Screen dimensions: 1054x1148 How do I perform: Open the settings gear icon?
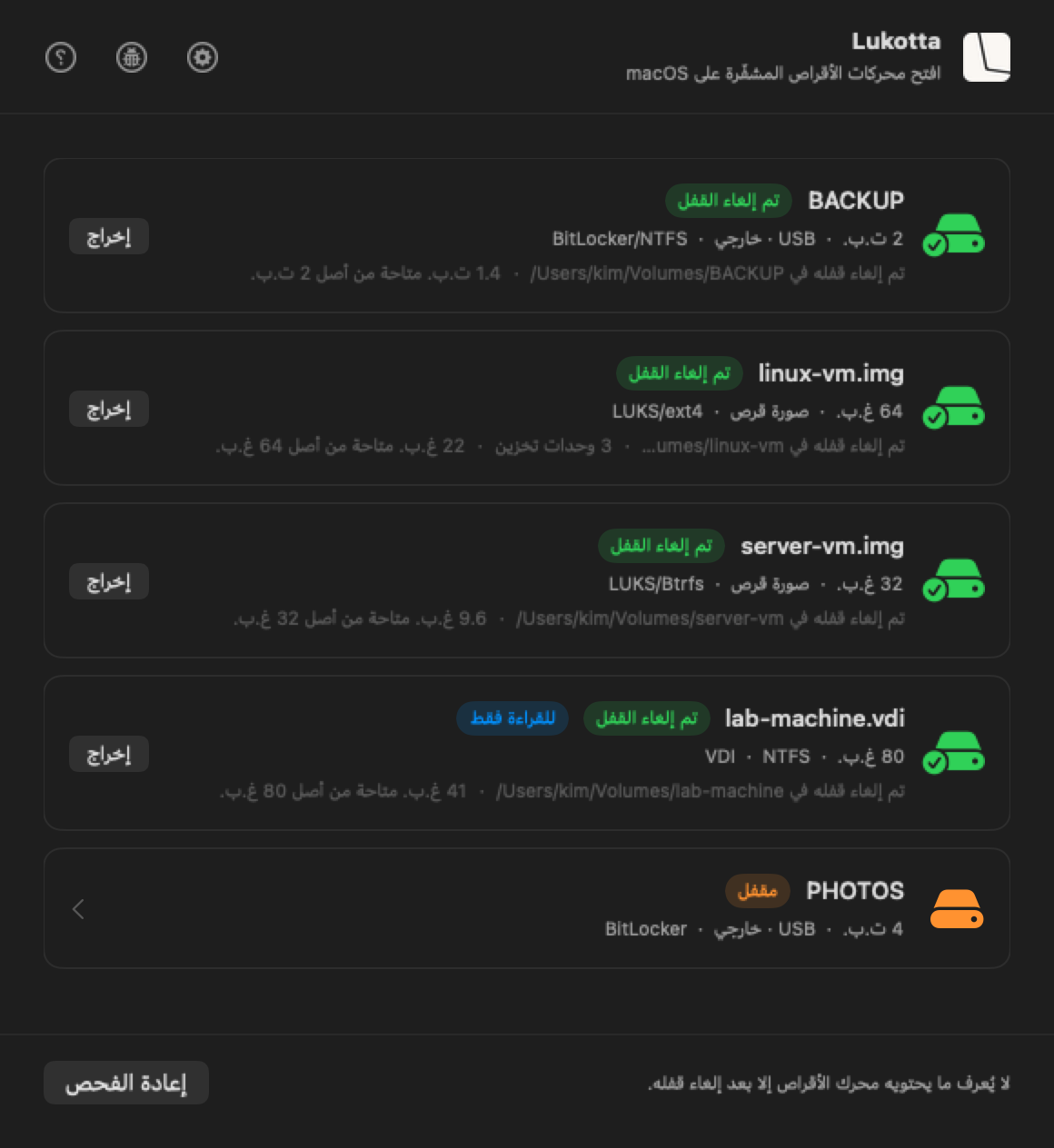click(x=203, y=58)
